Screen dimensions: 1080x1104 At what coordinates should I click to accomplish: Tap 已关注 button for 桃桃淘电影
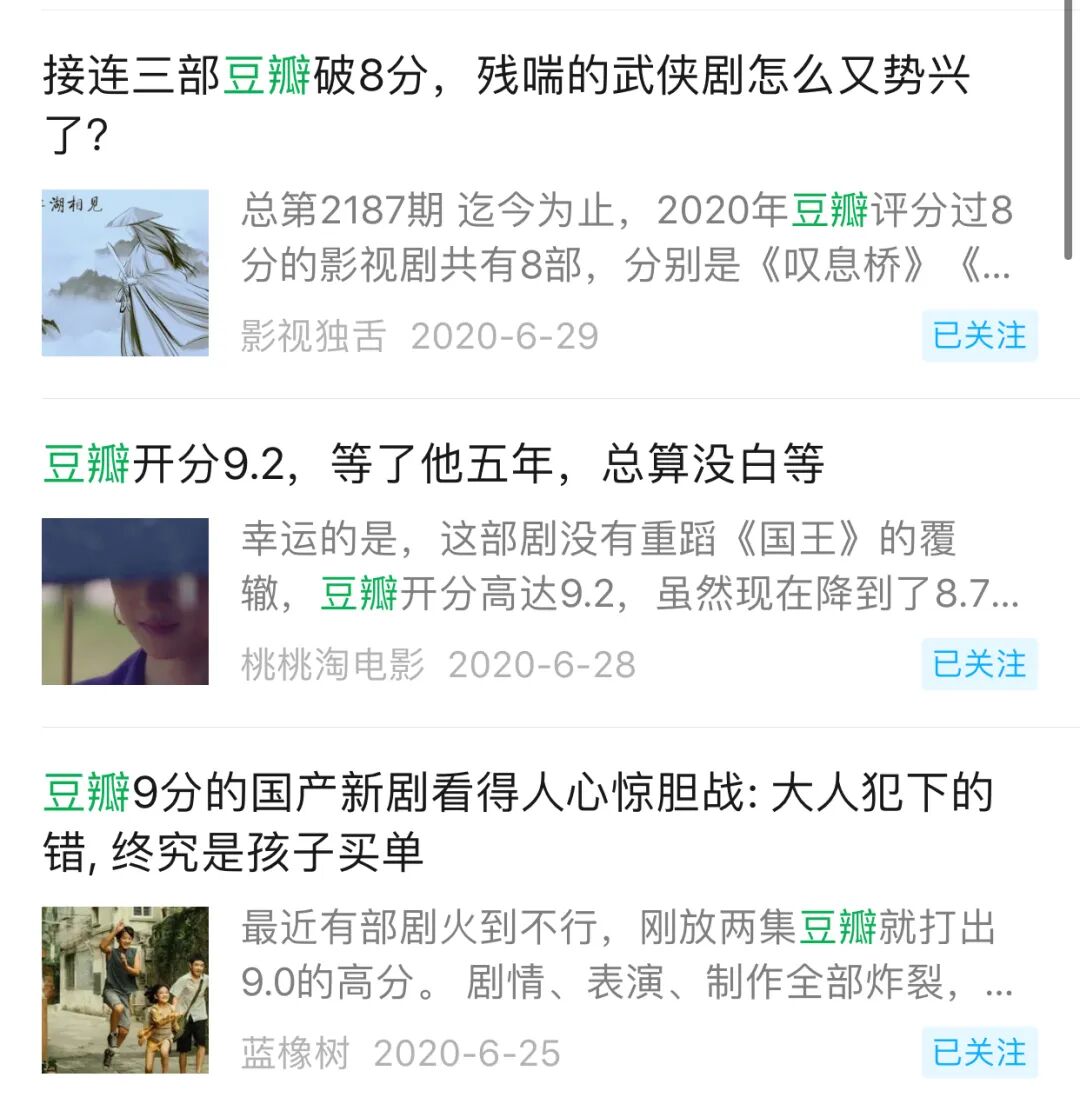pyautogui.click(x=979, y=664)
